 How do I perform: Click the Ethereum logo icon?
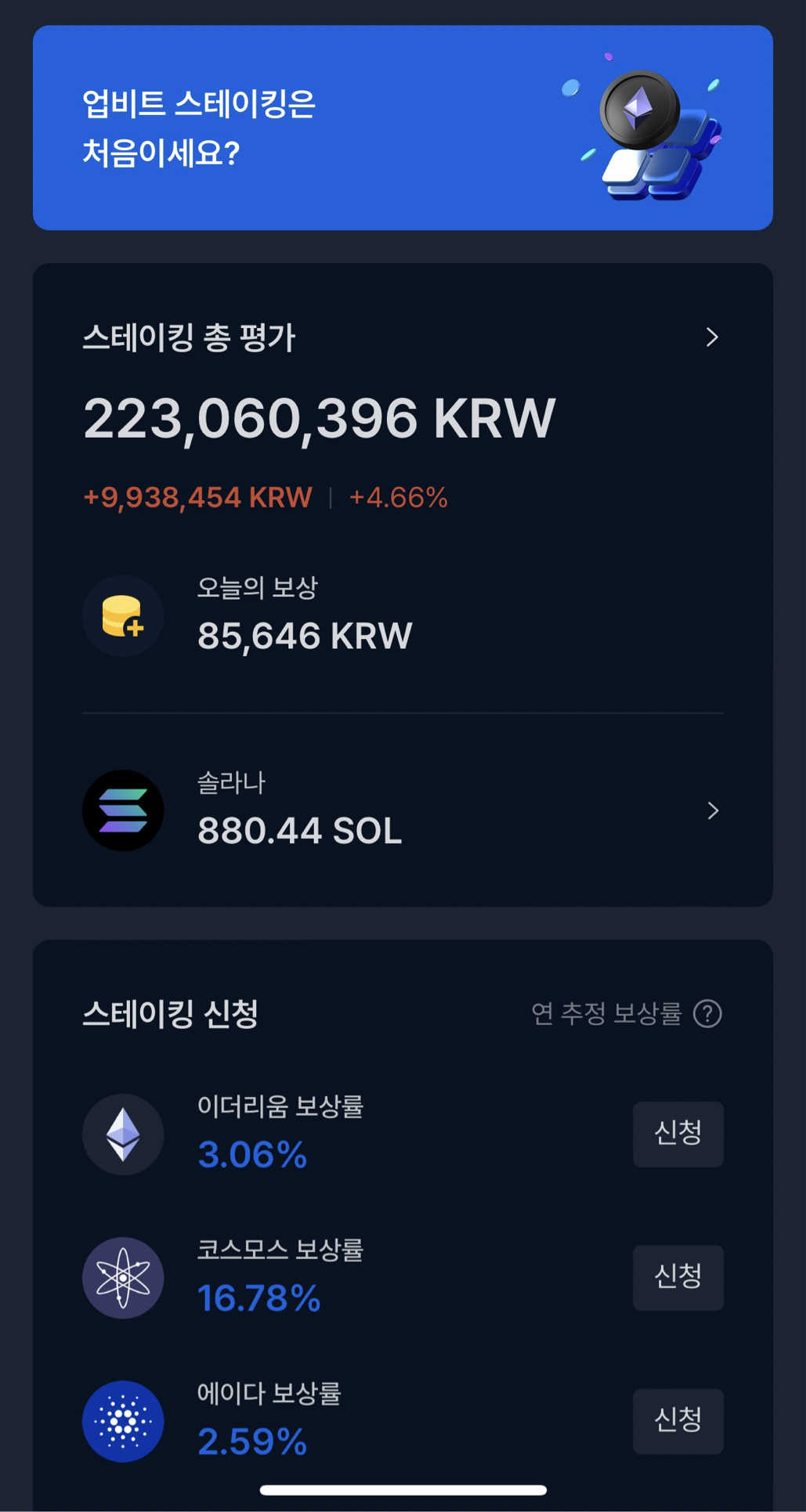122,1134
